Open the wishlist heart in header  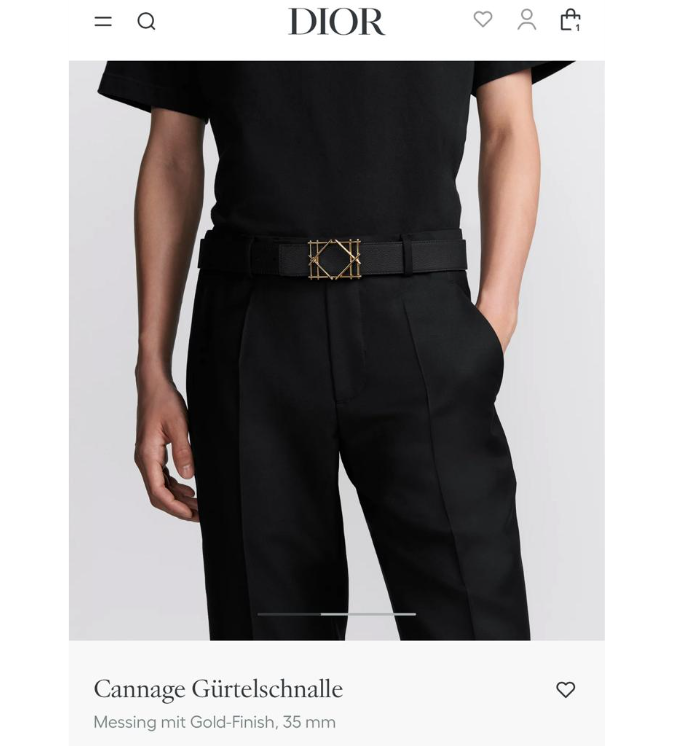483,19
